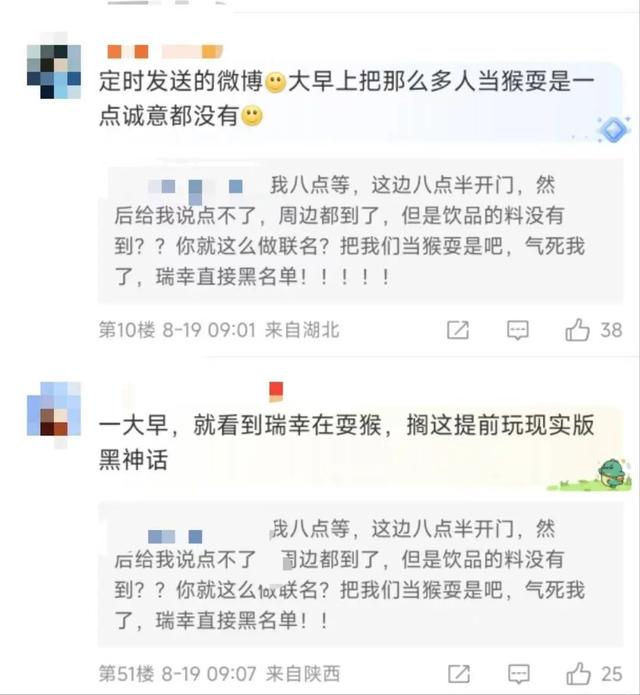Like the 第10楼 comment with 38 likes
The width and height of the screenshot is (640, 695).
pyautogui.click(x=577, y=330)
